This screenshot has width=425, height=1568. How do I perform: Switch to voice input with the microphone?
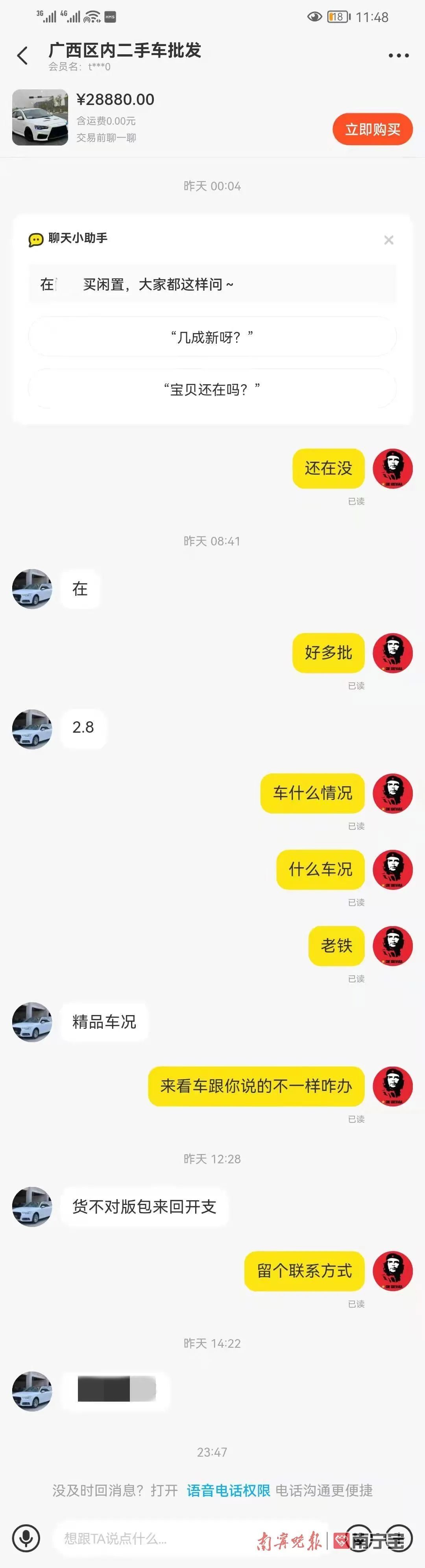[26, 1538]
